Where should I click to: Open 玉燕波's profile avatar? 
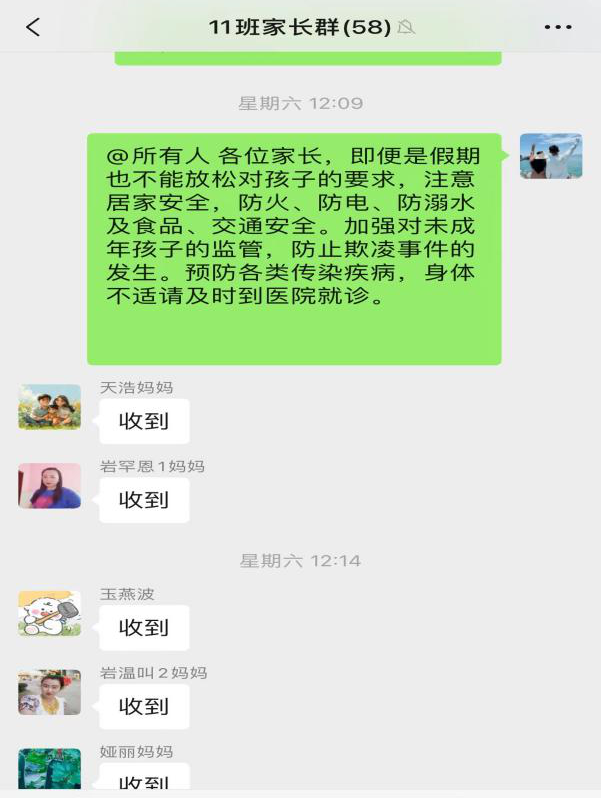pos(49,613)
